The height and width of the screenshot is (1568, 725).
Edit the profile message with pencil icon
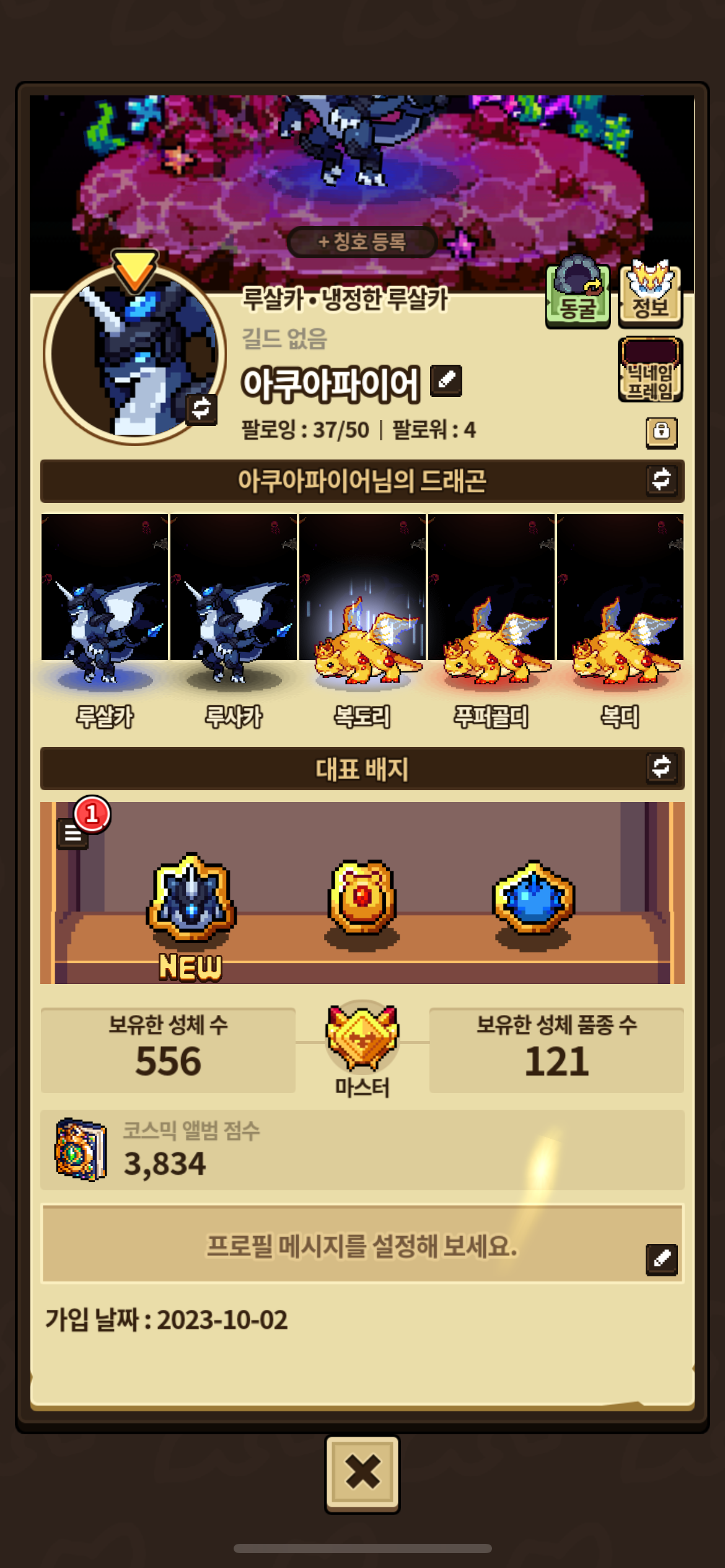click(661, 1260)
